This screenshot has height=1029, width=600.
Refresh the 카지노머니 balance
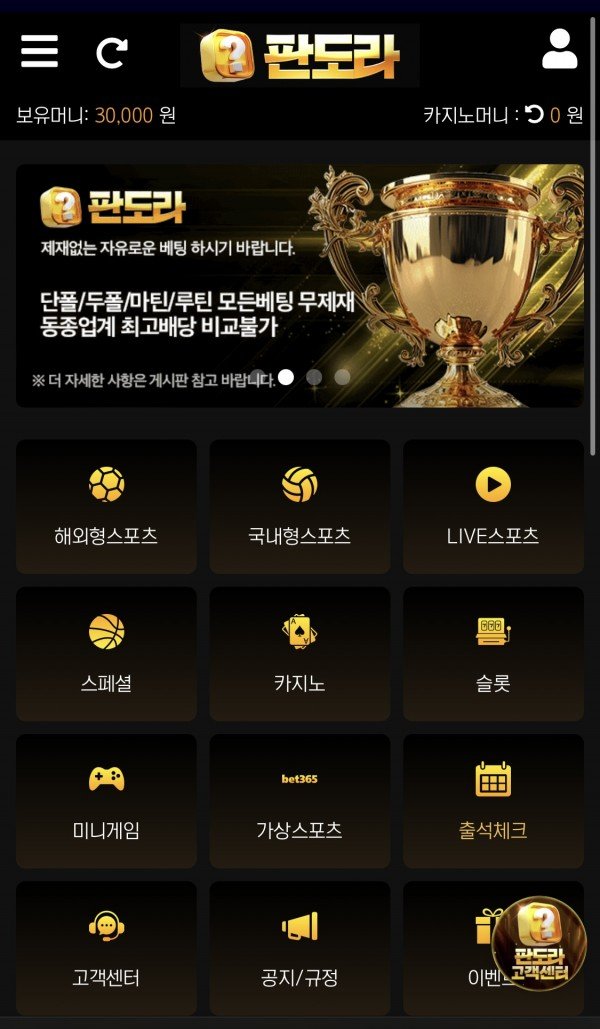[535, 115]
